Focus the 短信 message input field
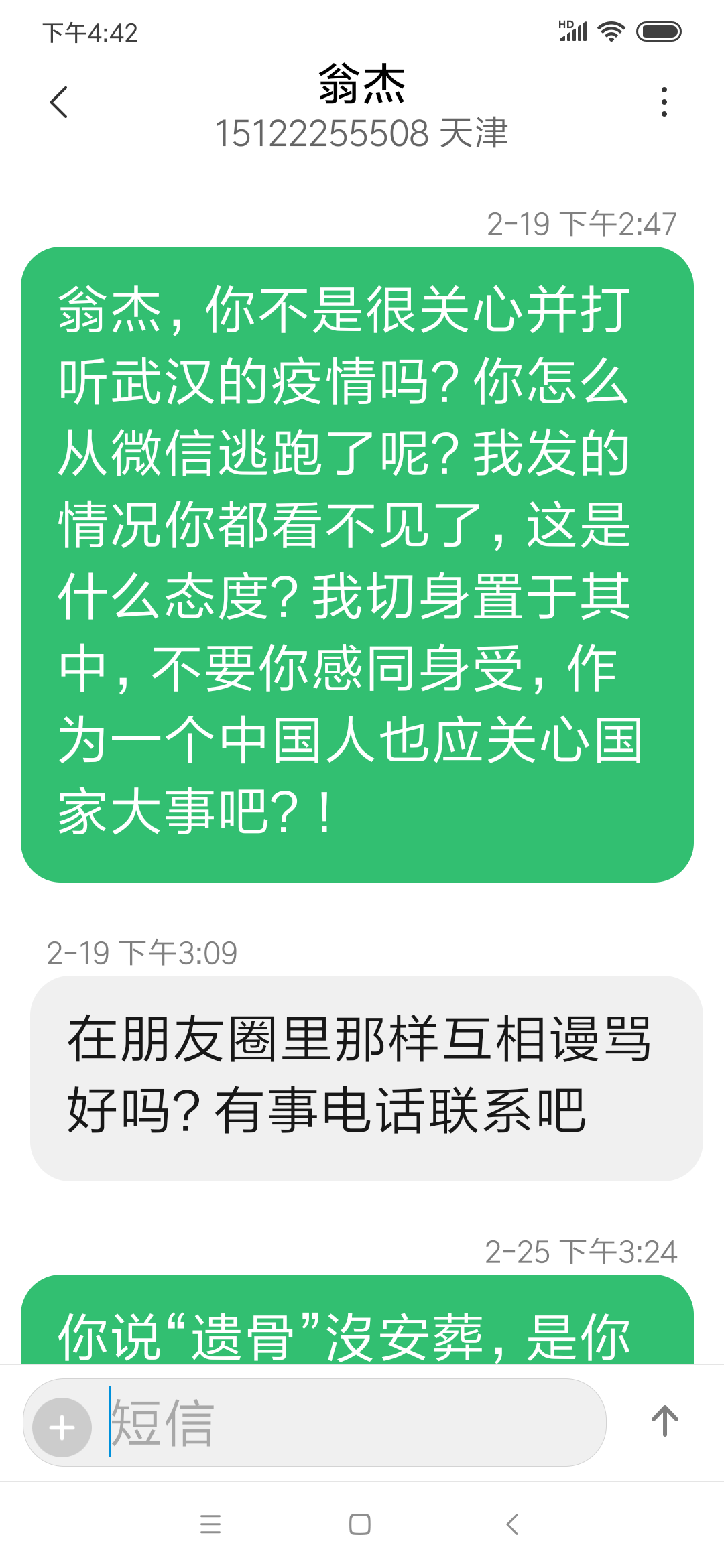Image resolution: width=724 pixels, height=1568 pixels. point(349,1423)
